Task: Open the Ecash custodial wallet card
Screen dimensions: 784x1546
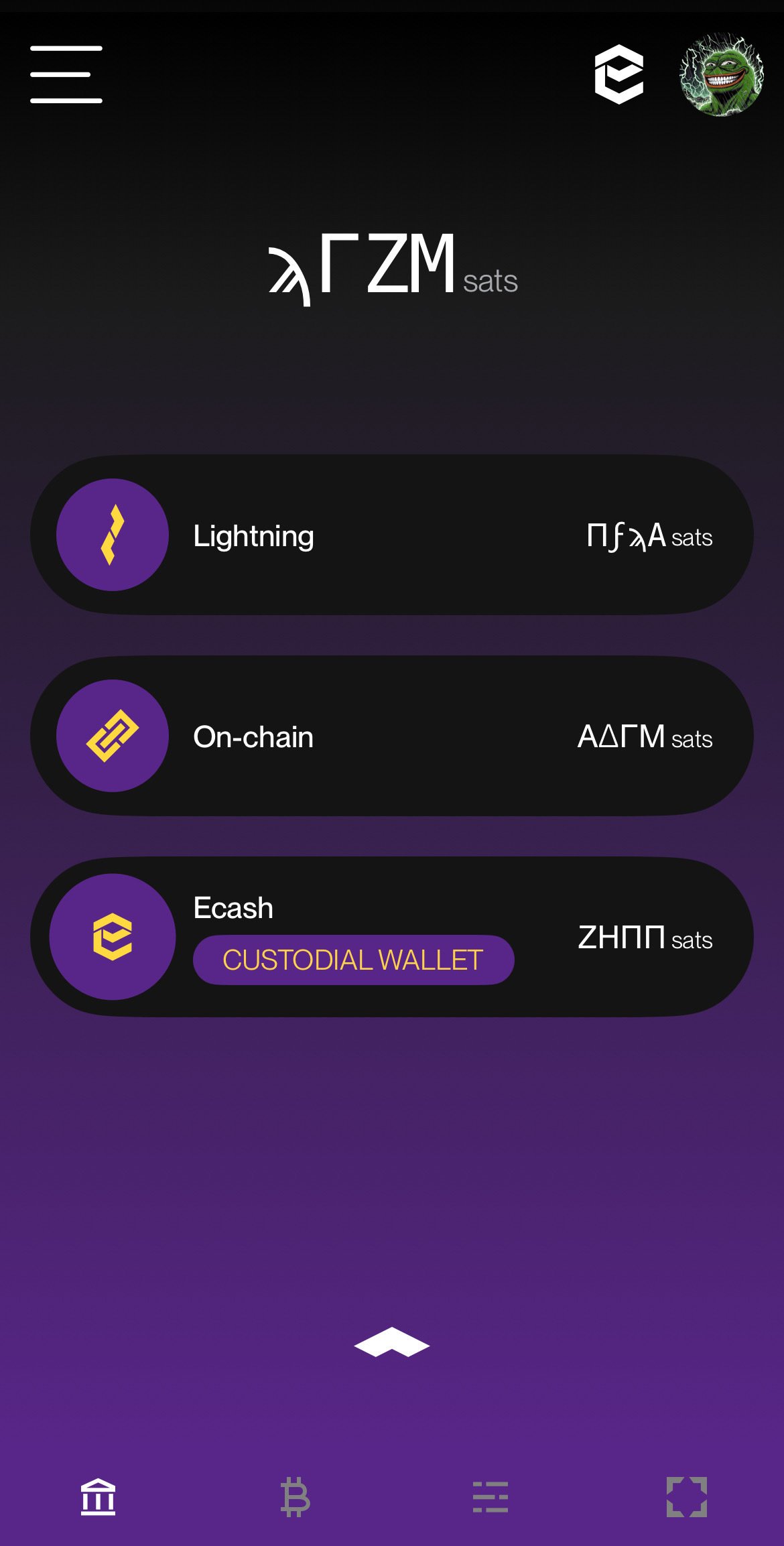Action: [x=392, y=937]
